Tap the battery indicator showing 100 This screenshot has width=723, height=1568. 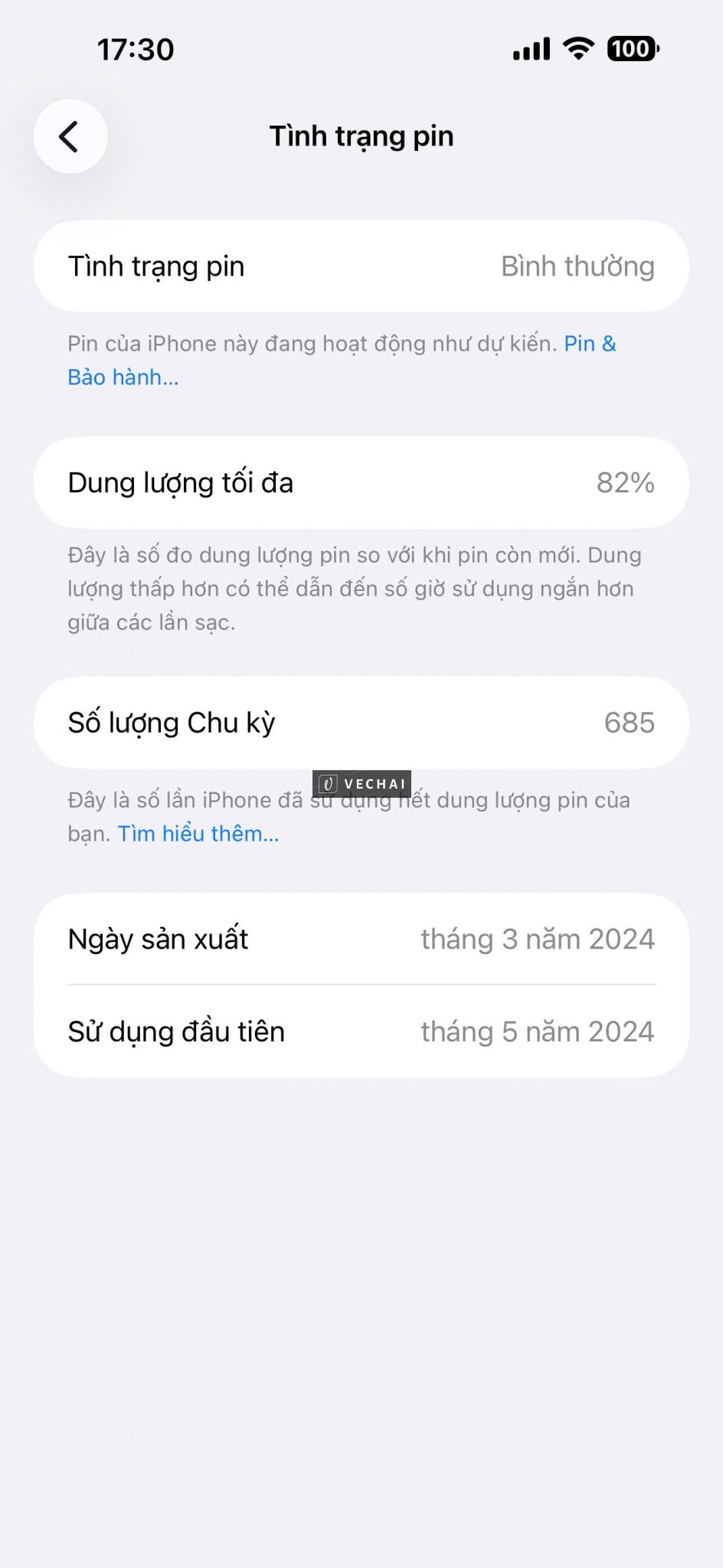[x=633, y=48]
